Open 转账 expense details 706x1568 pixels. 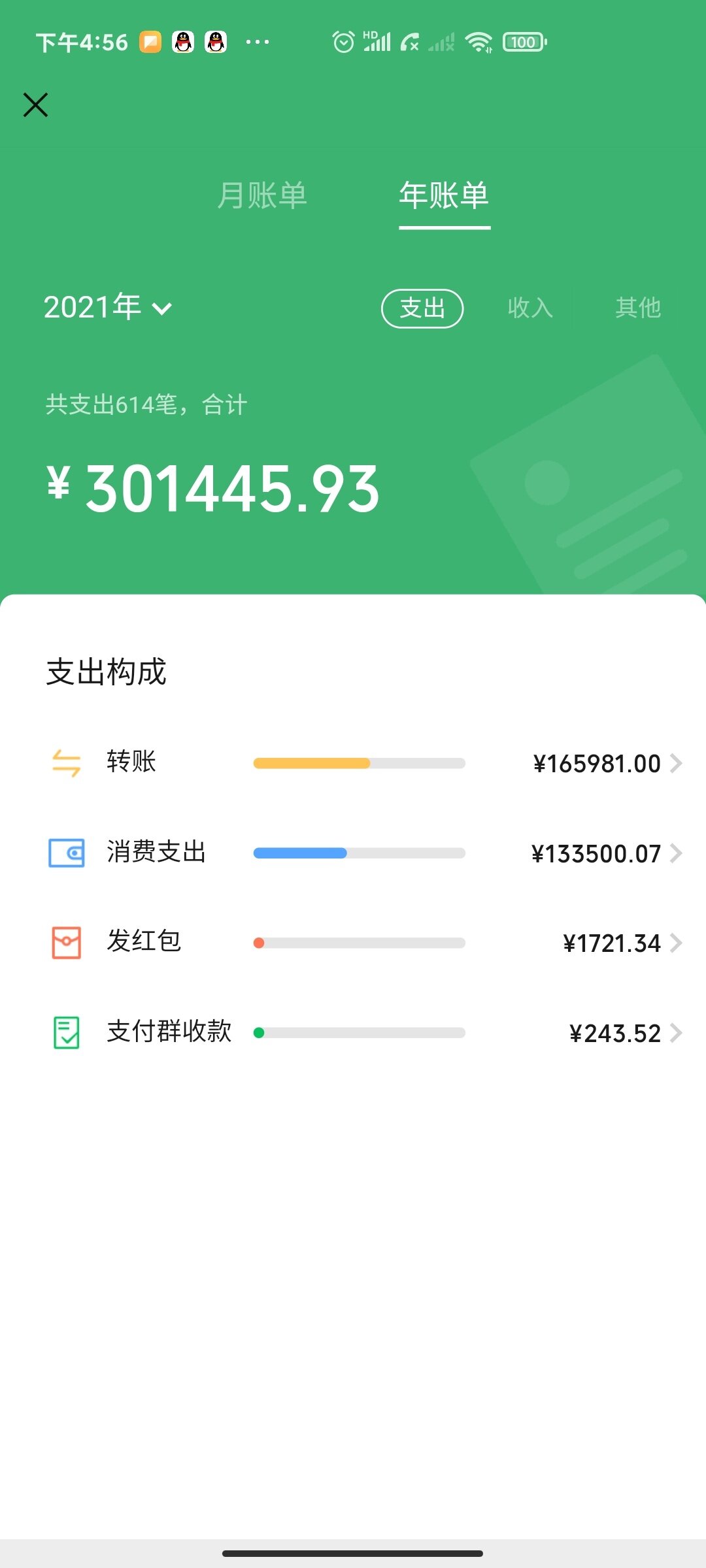(353, 763)
